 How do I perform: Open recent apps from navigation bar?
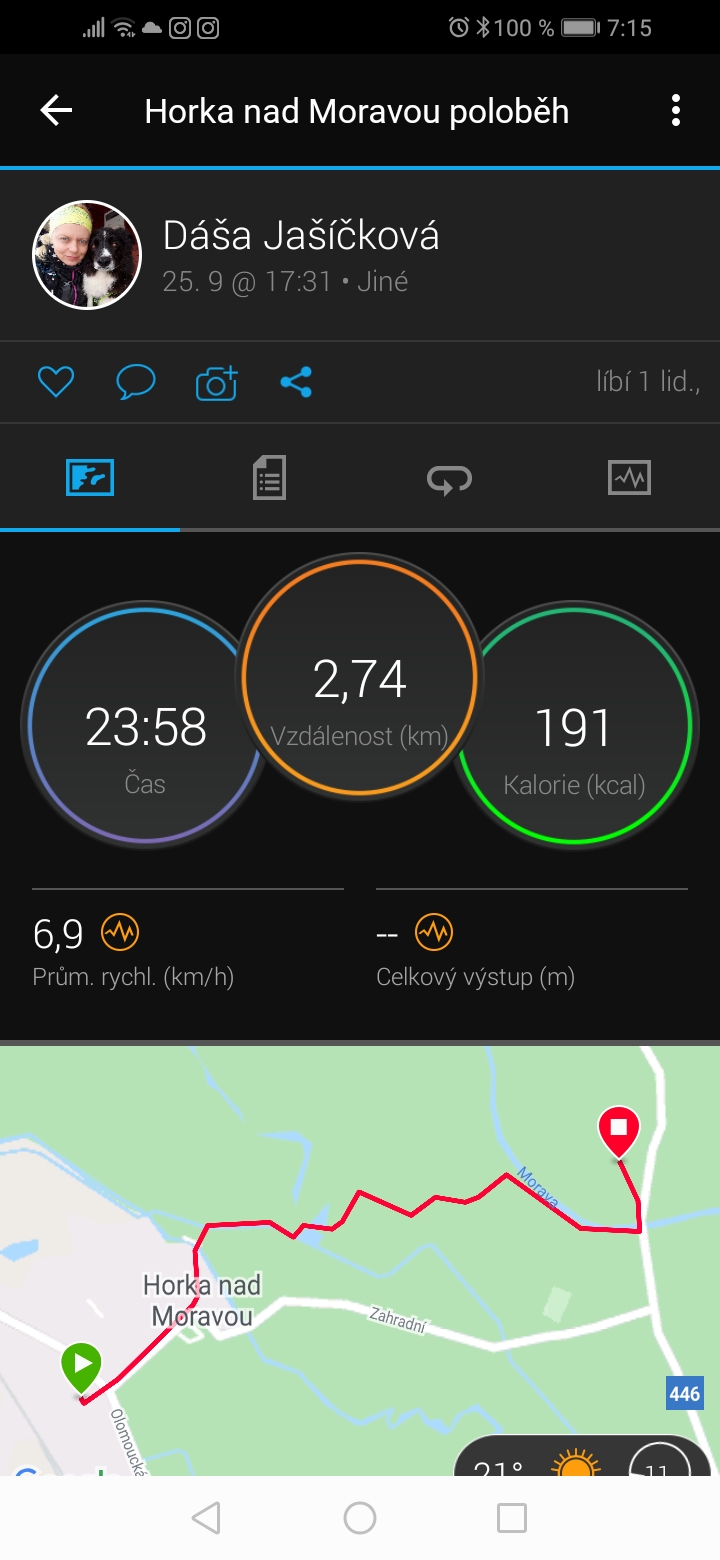(x=512, y=1518)
